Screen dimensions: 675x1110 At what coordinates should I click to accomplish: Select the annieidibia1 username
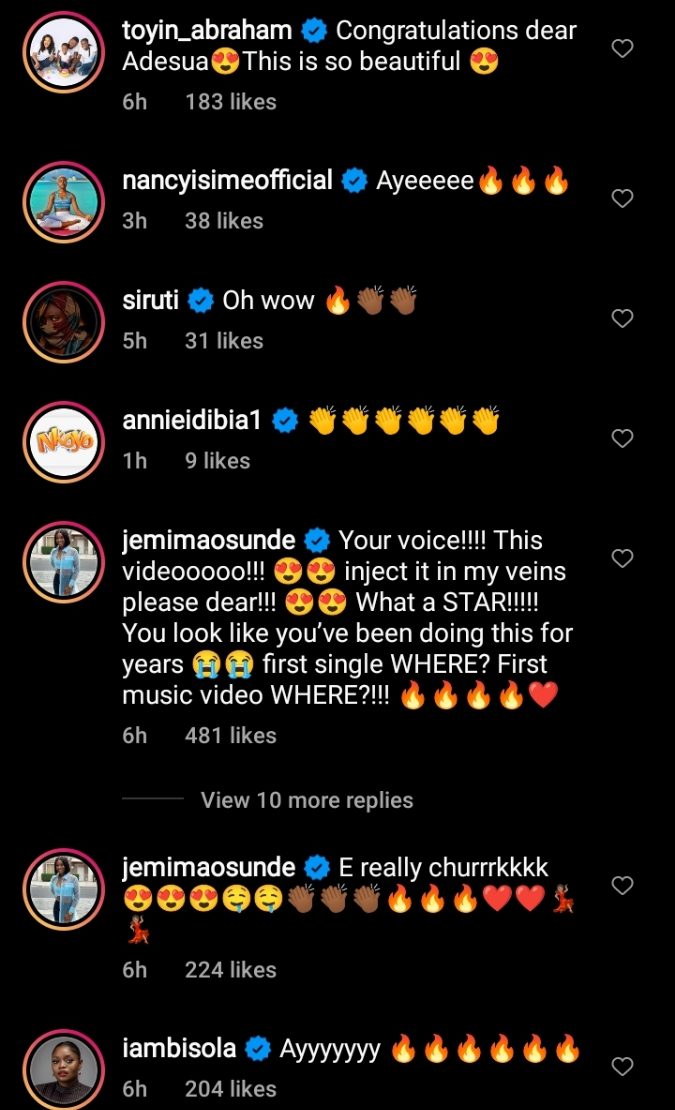(x=192, y=421)
